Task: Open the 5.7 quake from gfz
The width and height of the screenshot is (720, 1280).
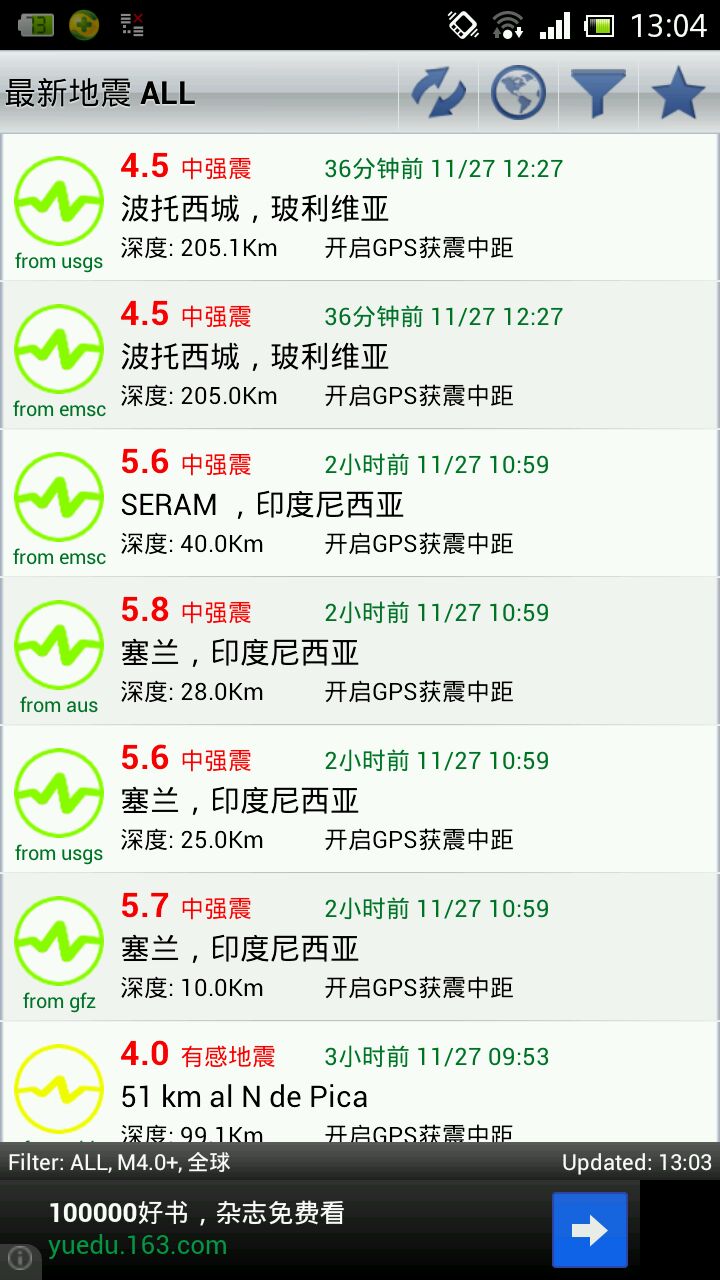Action: coord(360,947)
